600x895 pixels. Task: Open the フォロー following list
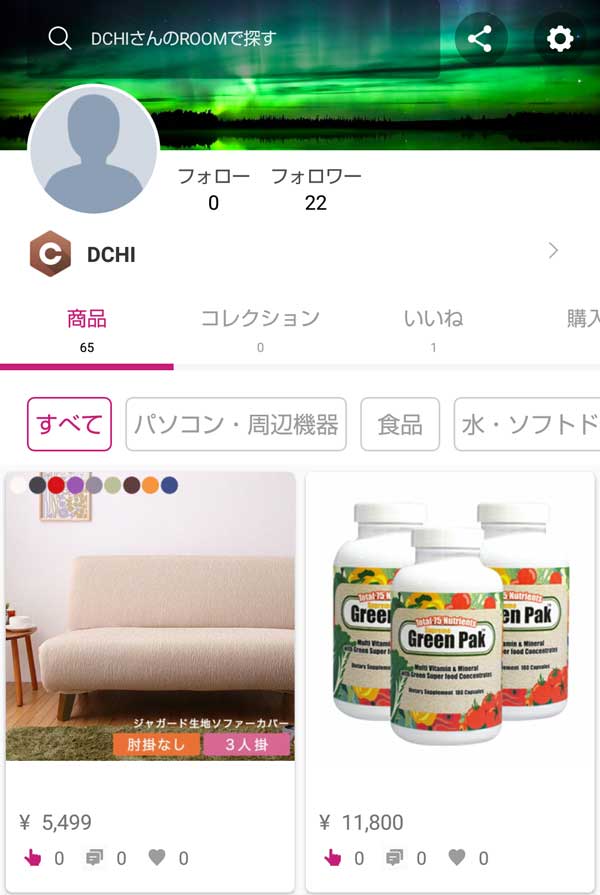coord(213,189)
